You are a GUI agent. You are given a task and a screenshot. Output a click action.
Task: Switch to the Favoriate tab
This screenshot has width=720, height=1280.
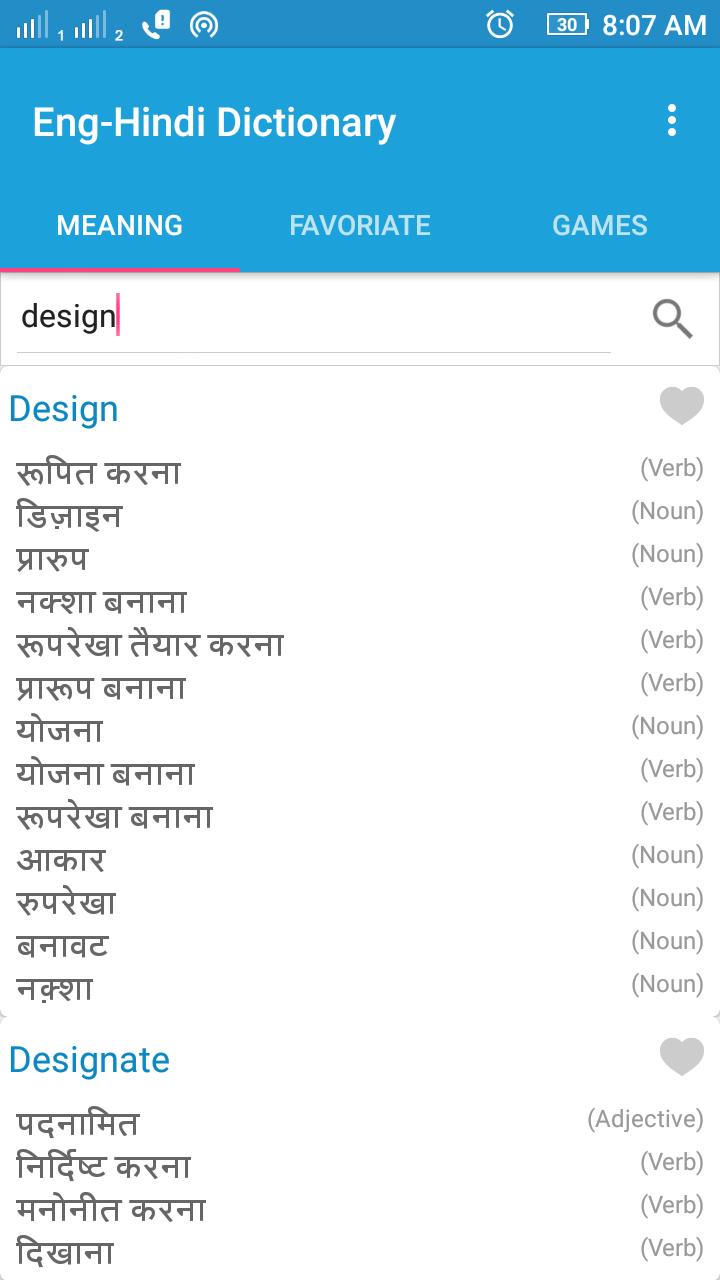click(360, 225)
